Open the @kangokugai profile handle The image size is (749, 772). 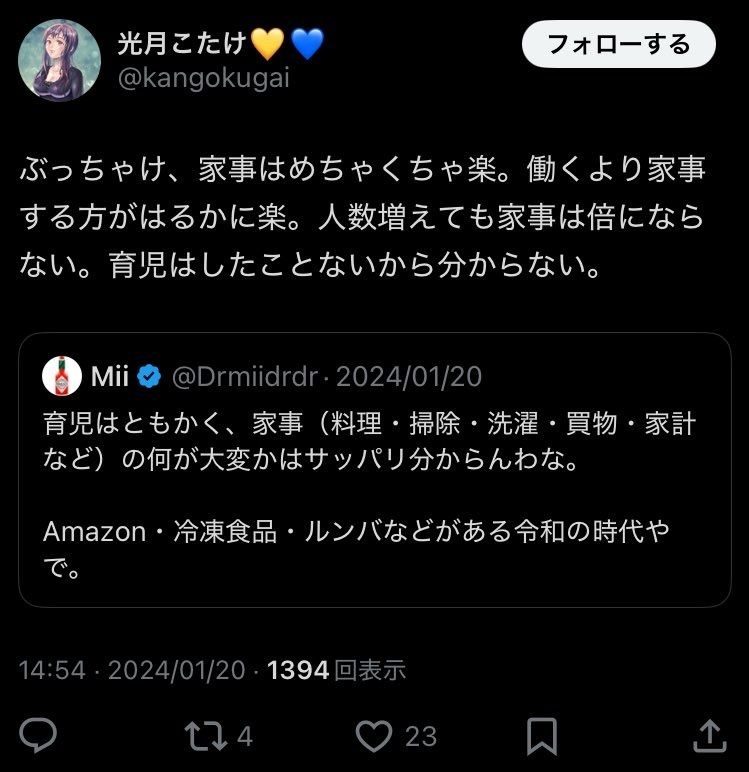[204, 78]
